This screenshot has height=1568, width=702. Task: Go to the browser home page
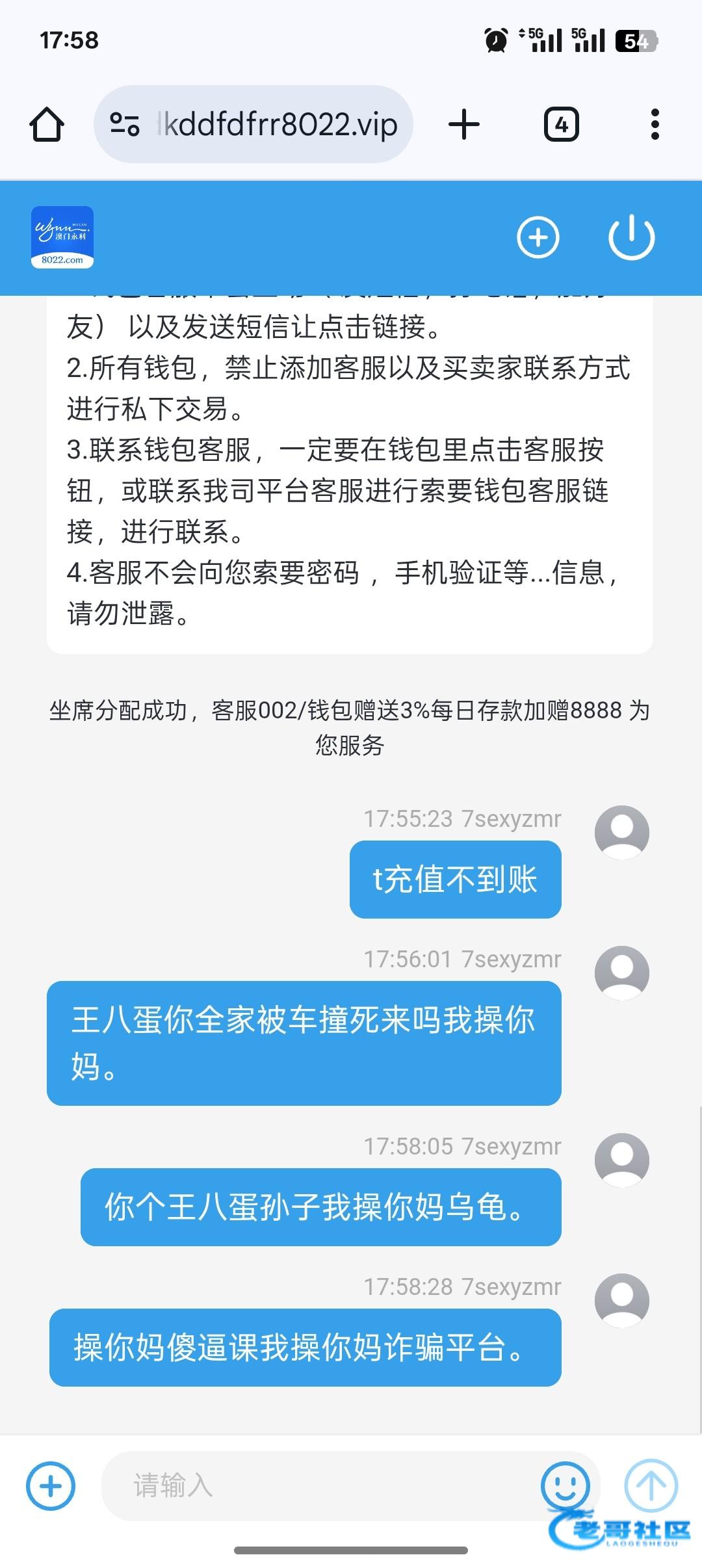point(47,124)
